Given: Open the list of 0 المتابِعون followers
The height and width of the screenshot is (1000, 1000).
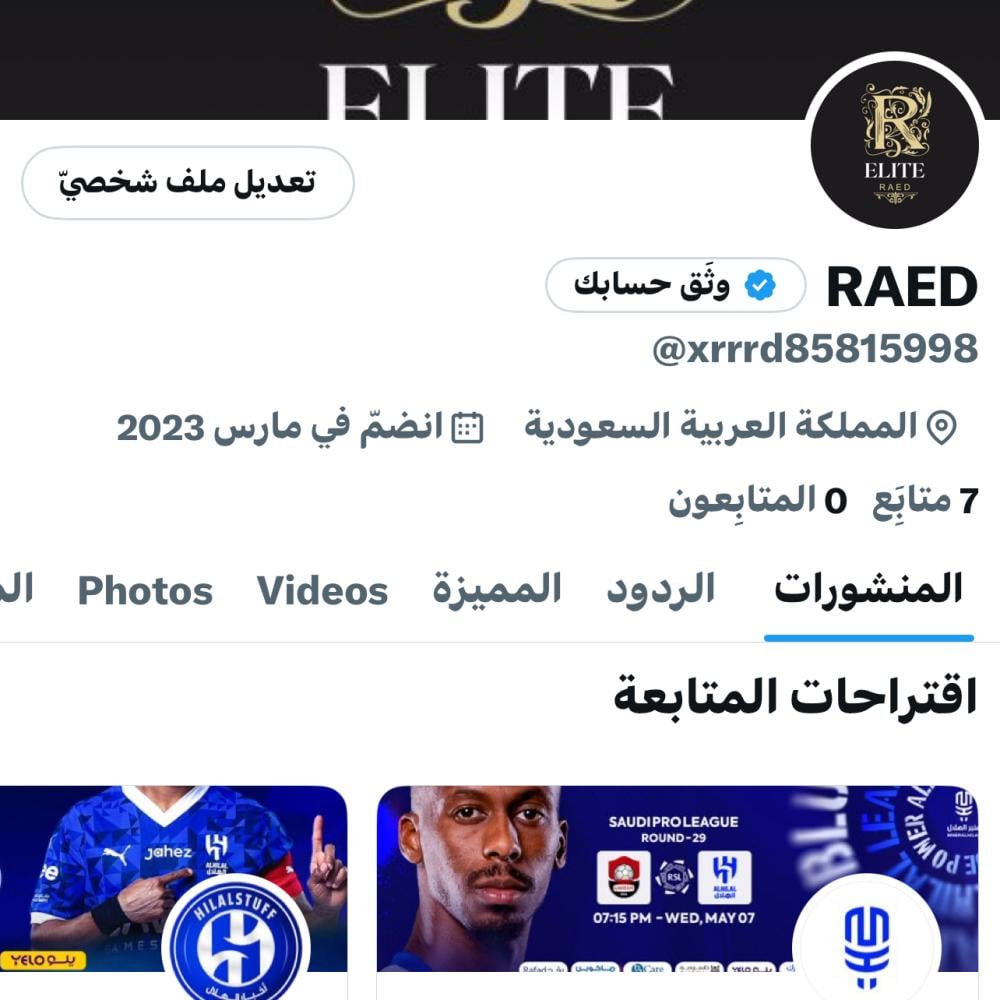Looking at the screenshot, I should pyautogui.click(x=757, y=500).
